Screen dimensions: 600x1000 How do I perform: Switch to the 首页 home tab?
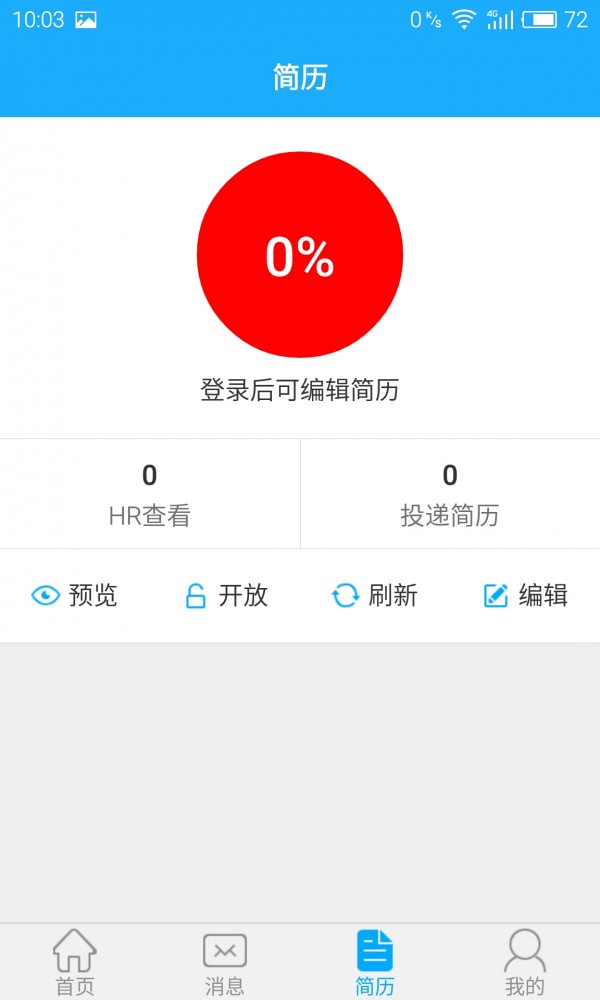[75, 962]
